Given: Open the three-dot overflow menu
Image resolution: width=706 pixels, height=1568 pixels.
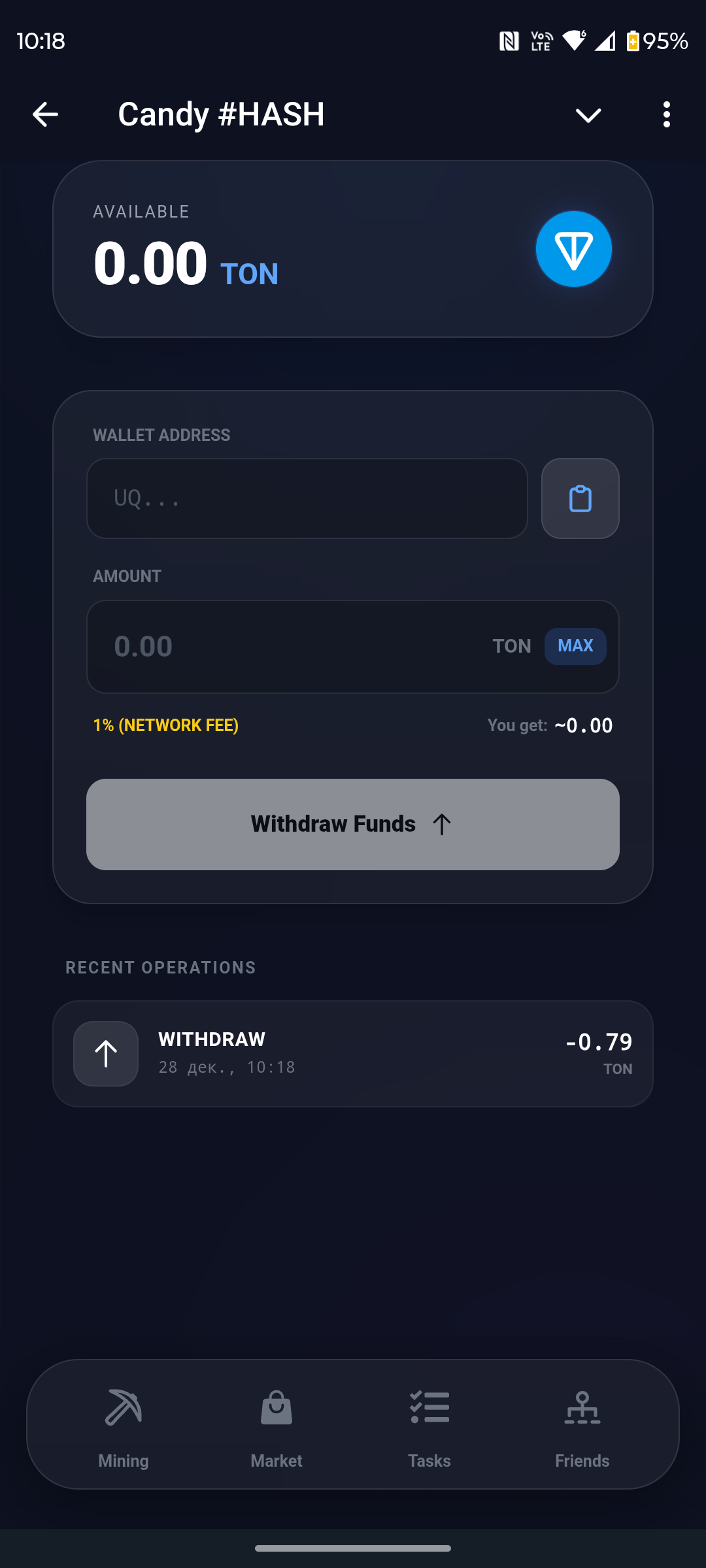Looking at the screenshot, I should pos(666,114).
